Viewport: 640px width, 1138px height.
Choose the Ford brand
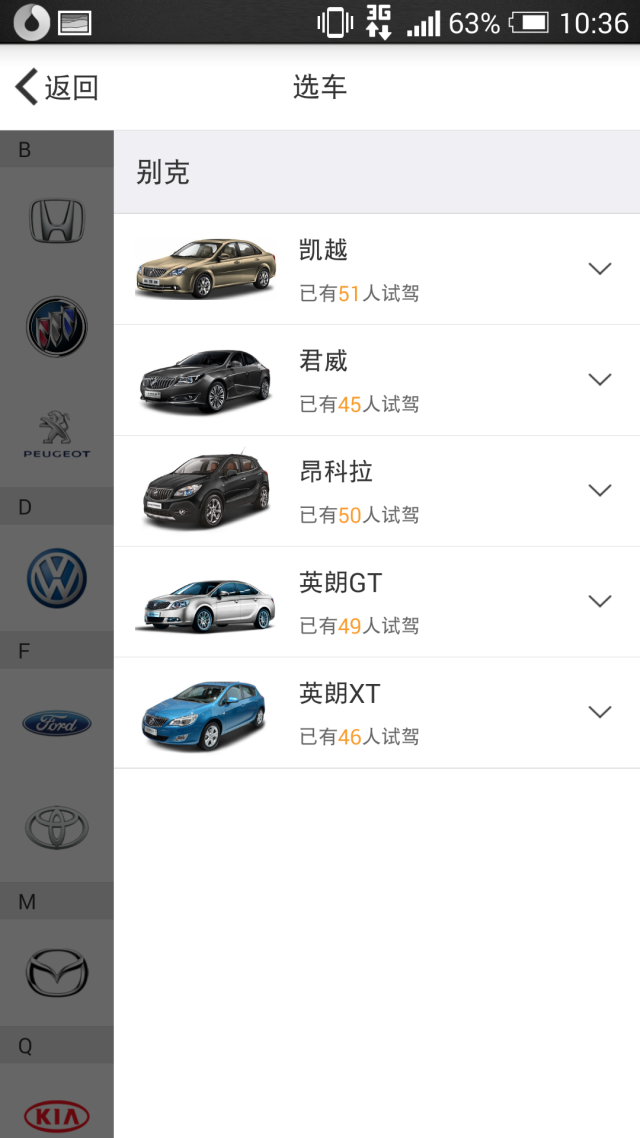pyautogui.click(x=57, y=723)
